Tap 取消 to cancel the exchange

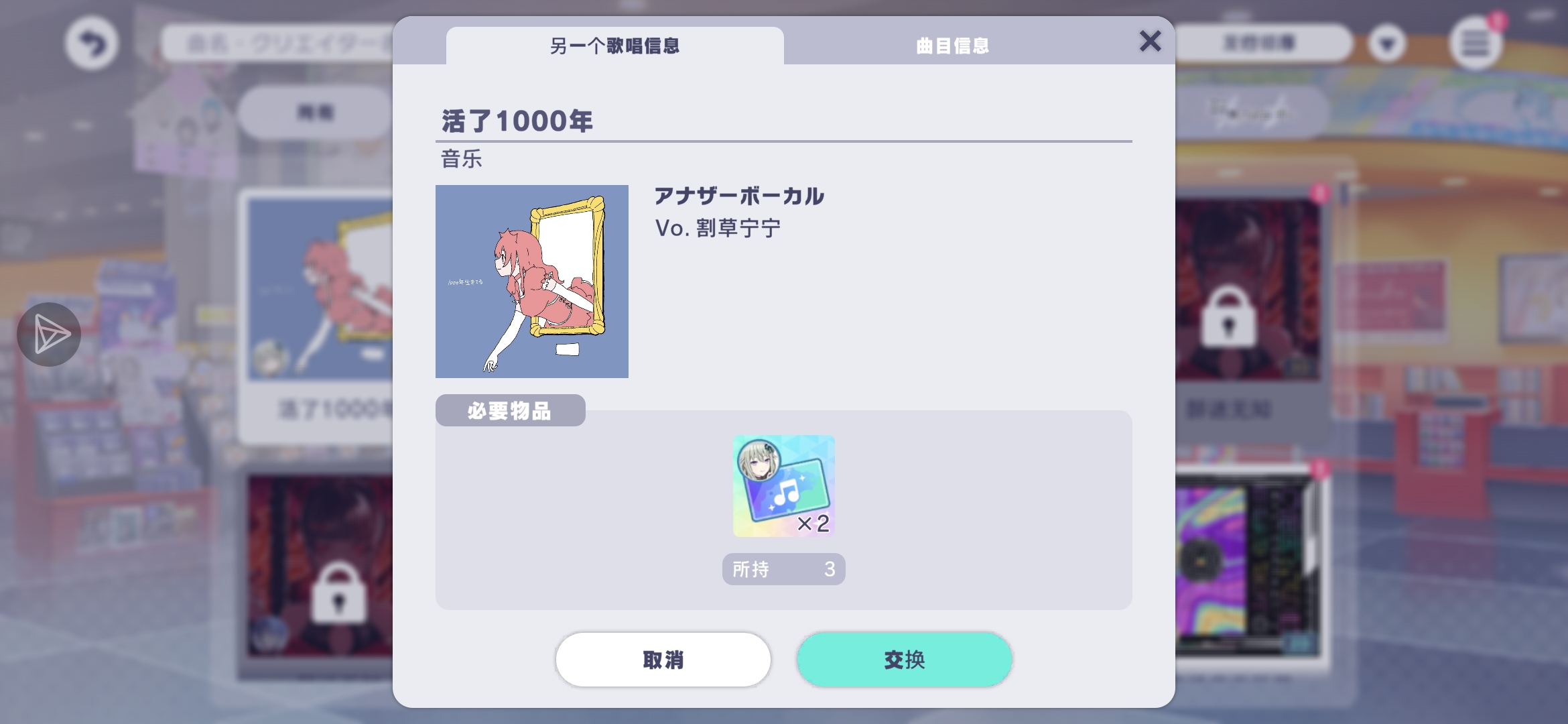click(x=663, y=660)
